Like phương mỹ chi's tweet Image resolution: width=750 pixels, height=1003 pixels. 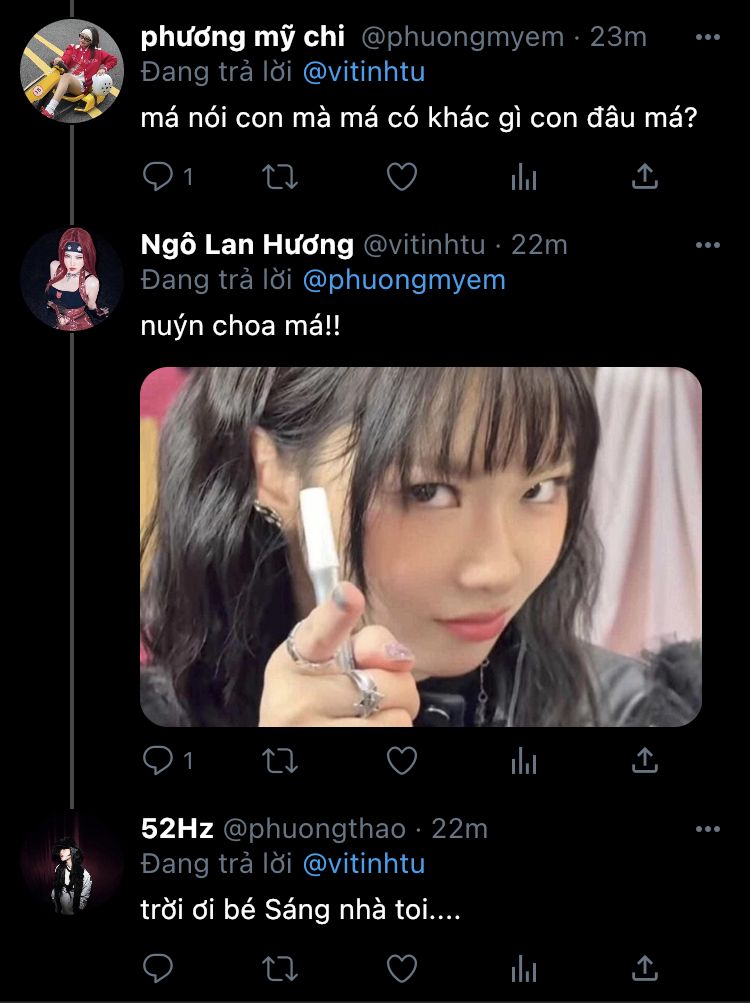(x=401, y=177)
